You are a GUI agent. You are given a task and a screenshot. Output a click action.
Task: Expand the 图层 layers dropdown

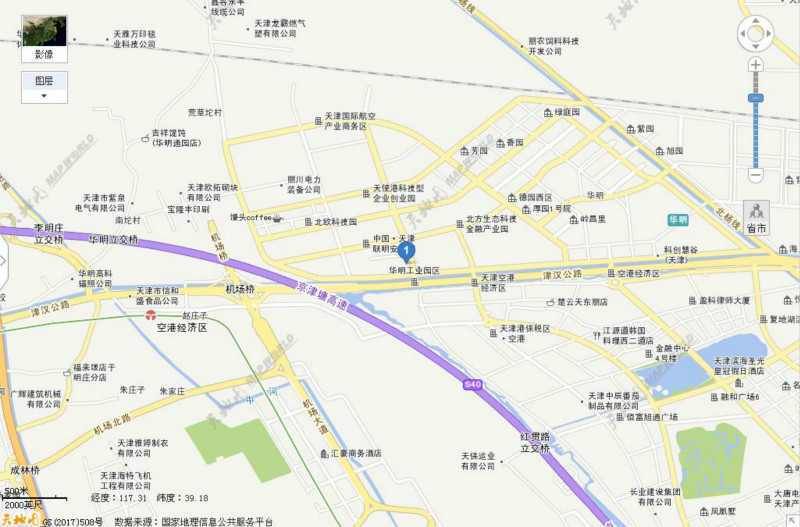coord(44,88)
